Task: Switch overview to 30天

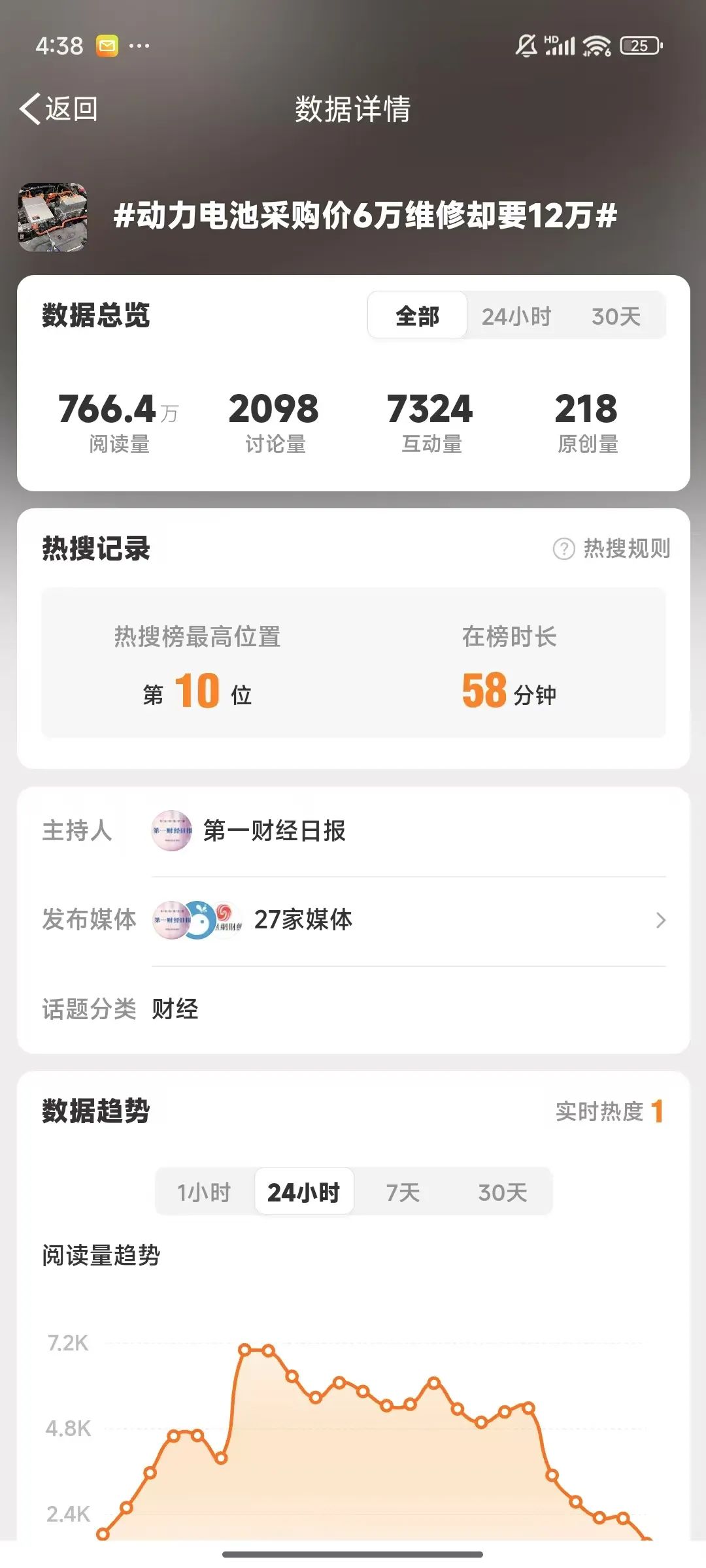Action: [616, 316]
